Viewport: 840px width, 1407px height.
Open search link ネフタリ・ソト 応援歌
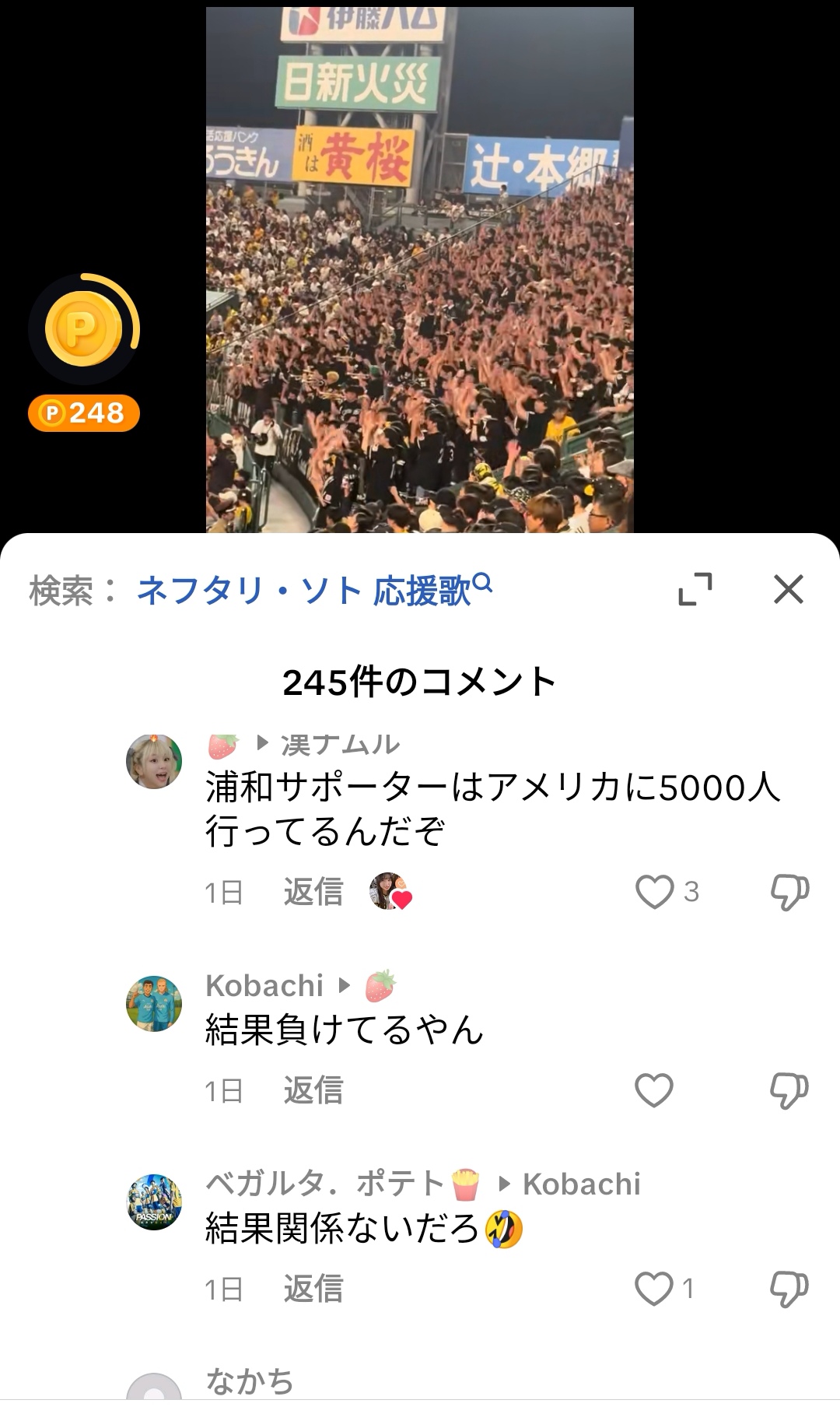pyautogui.click(x=314, y=591)
